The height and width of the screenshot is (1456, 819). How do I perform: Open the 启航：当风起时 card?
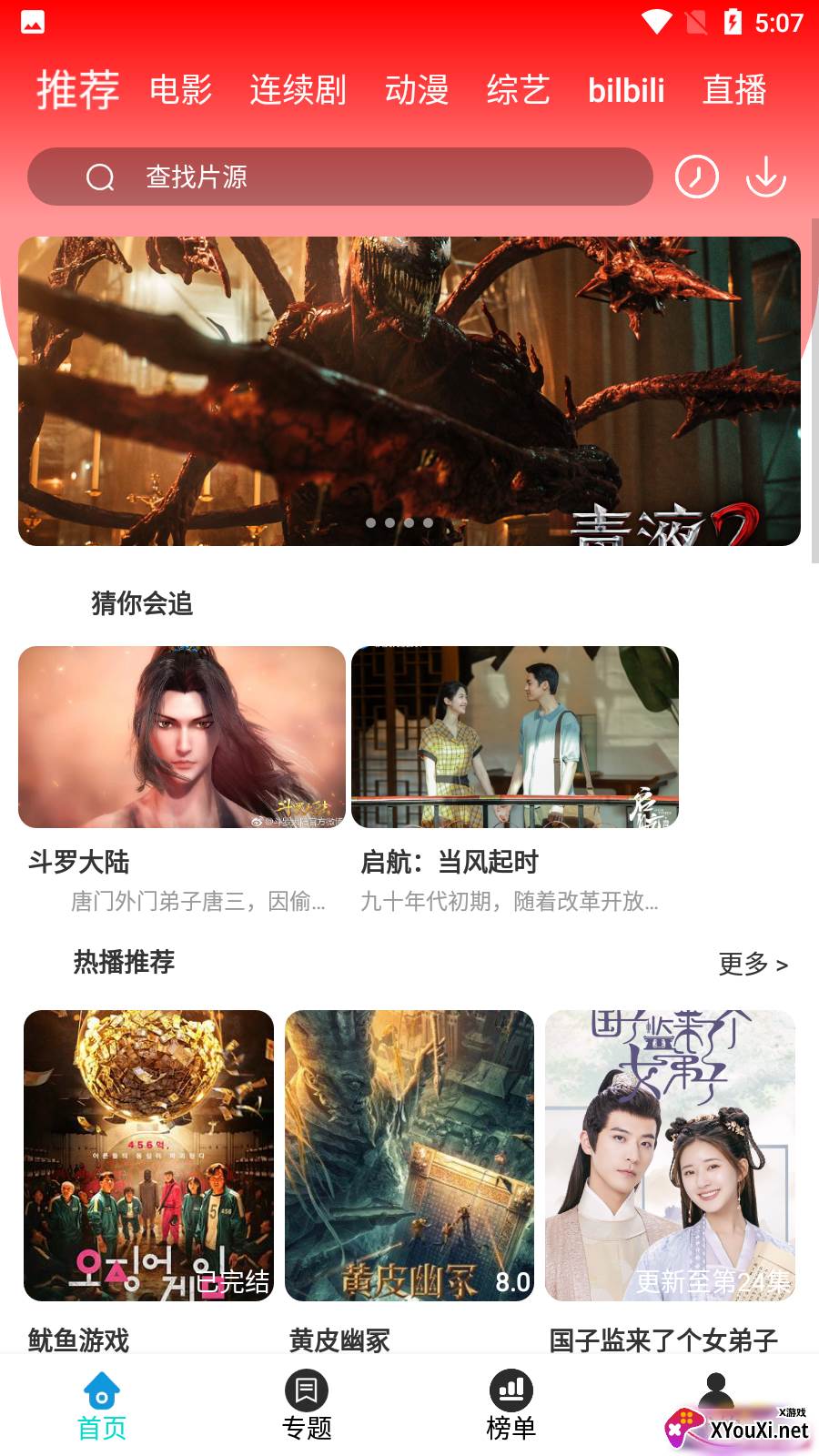[x=515, y=737]
